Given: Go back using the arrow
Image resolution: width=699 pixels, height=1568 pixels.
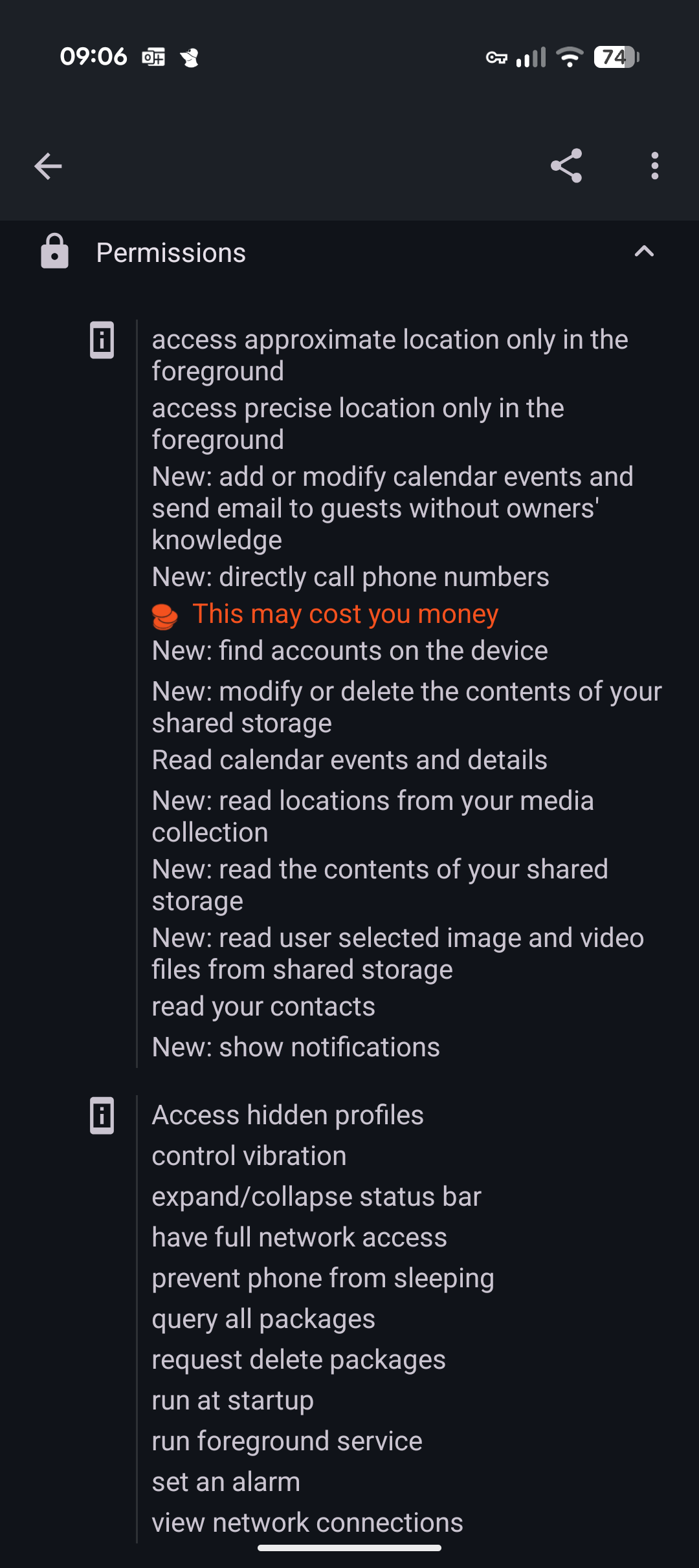Looking at the screenshot, I should [48, 166].
